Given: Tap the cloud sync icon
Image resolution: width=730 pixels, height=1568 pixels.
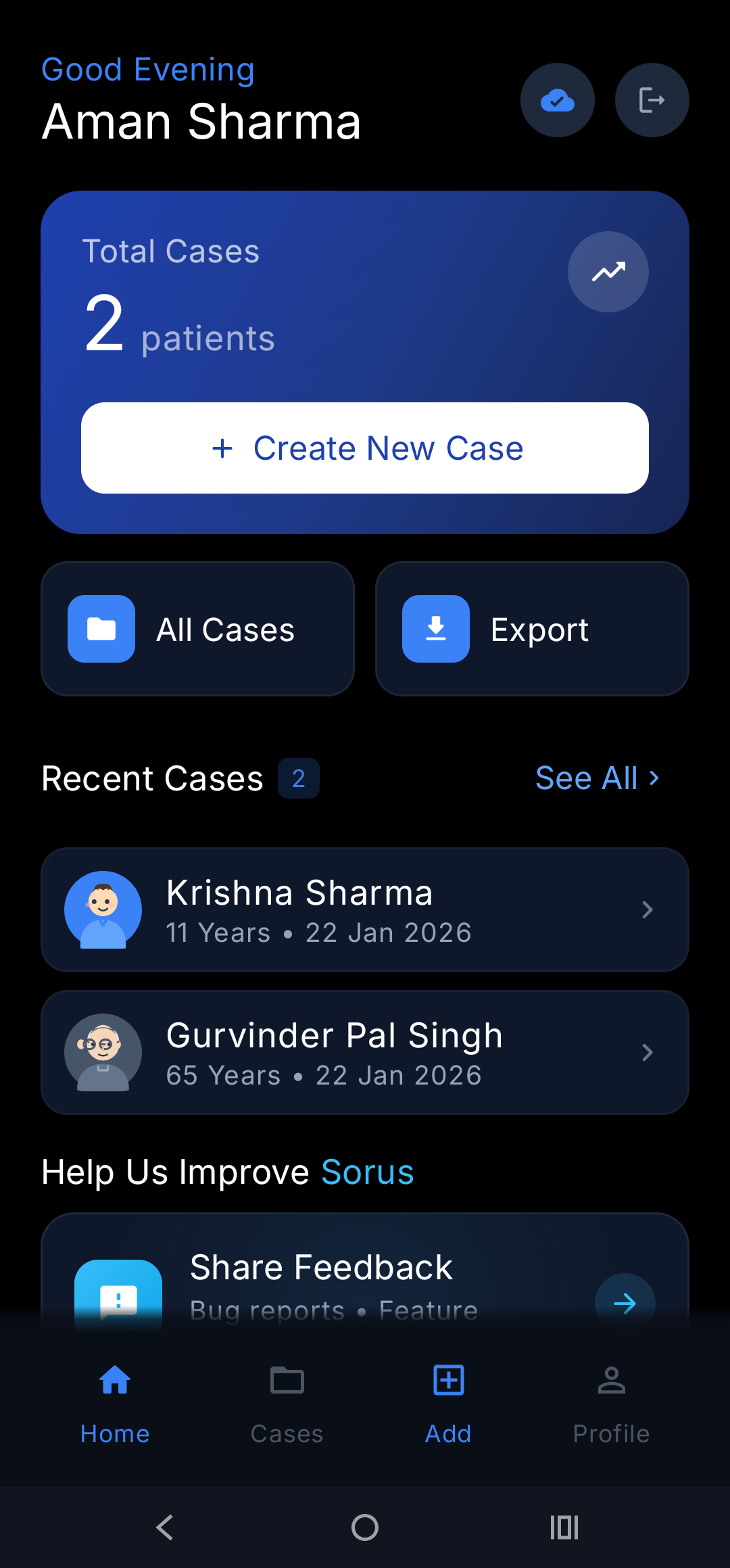Looking at the screenshot, I should [557, 99].
